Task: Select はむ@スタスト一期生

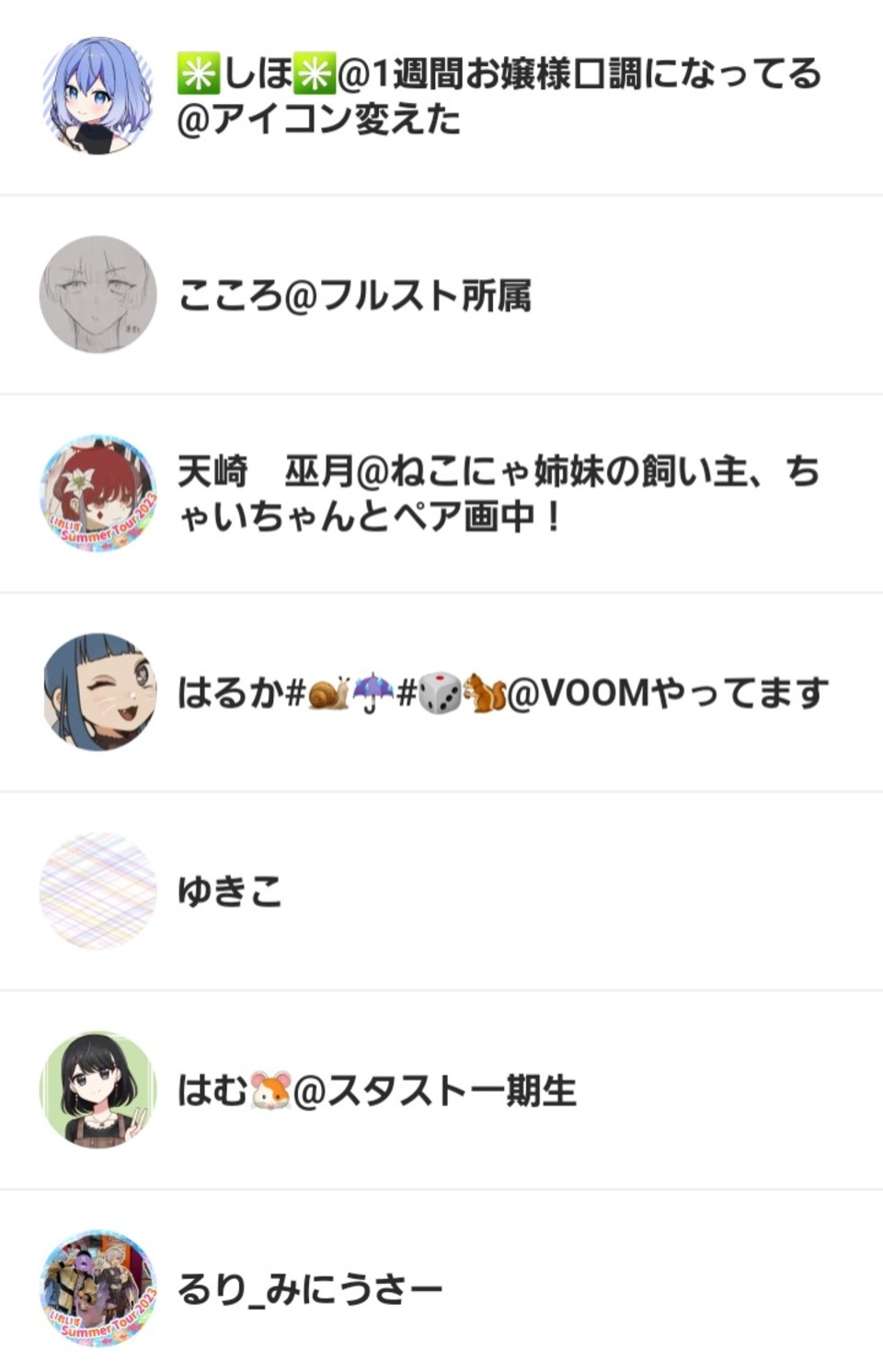Action: coord(377,1091)
